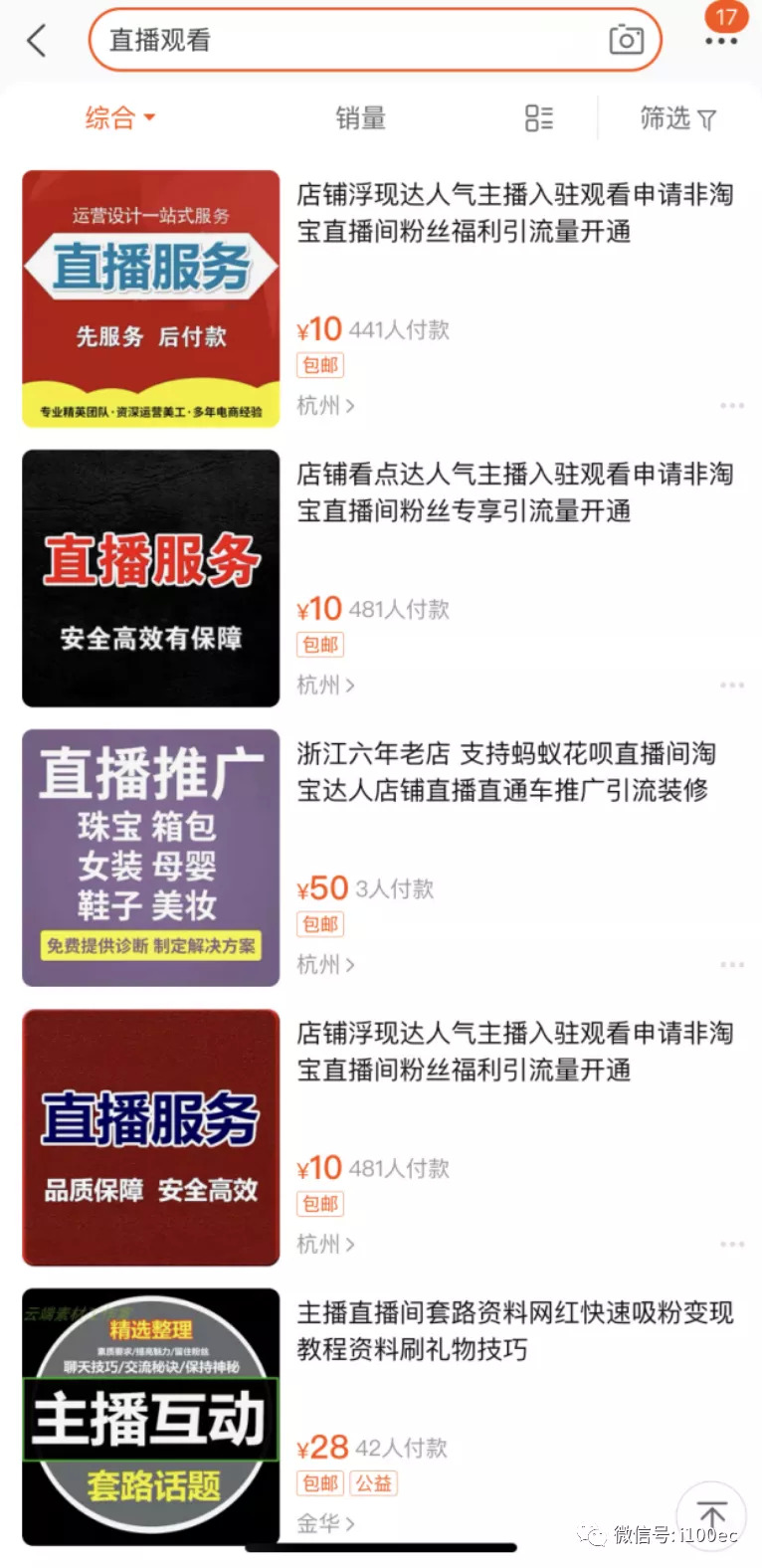Open the 先服务 后付款 直播服务 listing
Image resolution: width=762 pixels, height=1568 pixels.
(x=151, y=298)
